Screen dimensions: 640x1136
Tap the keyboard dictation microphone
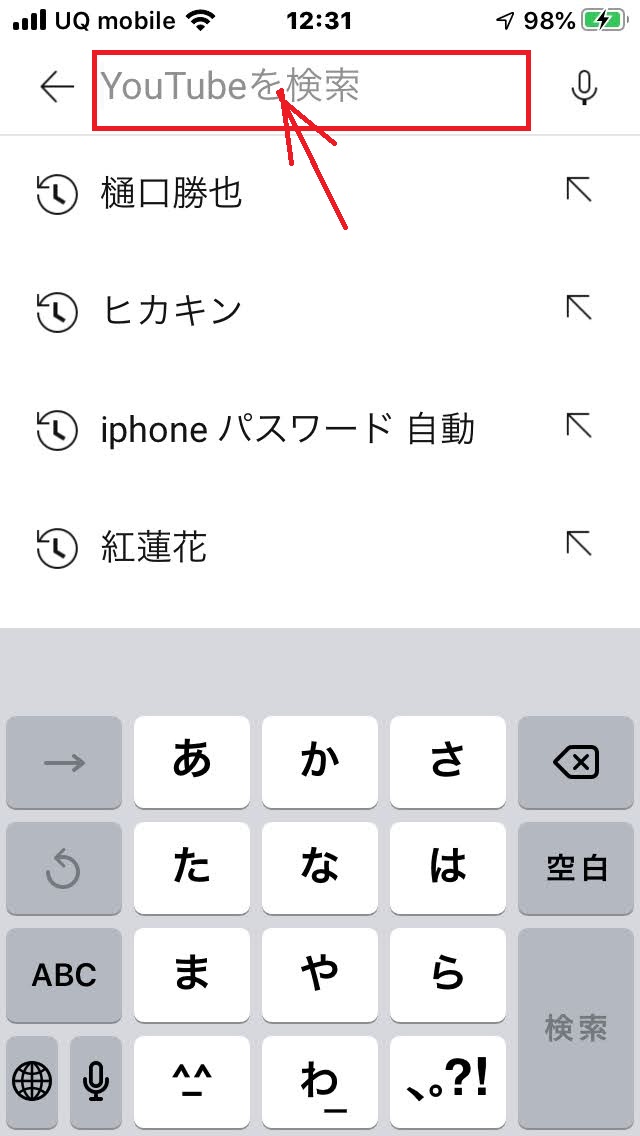click(96, 1082)
